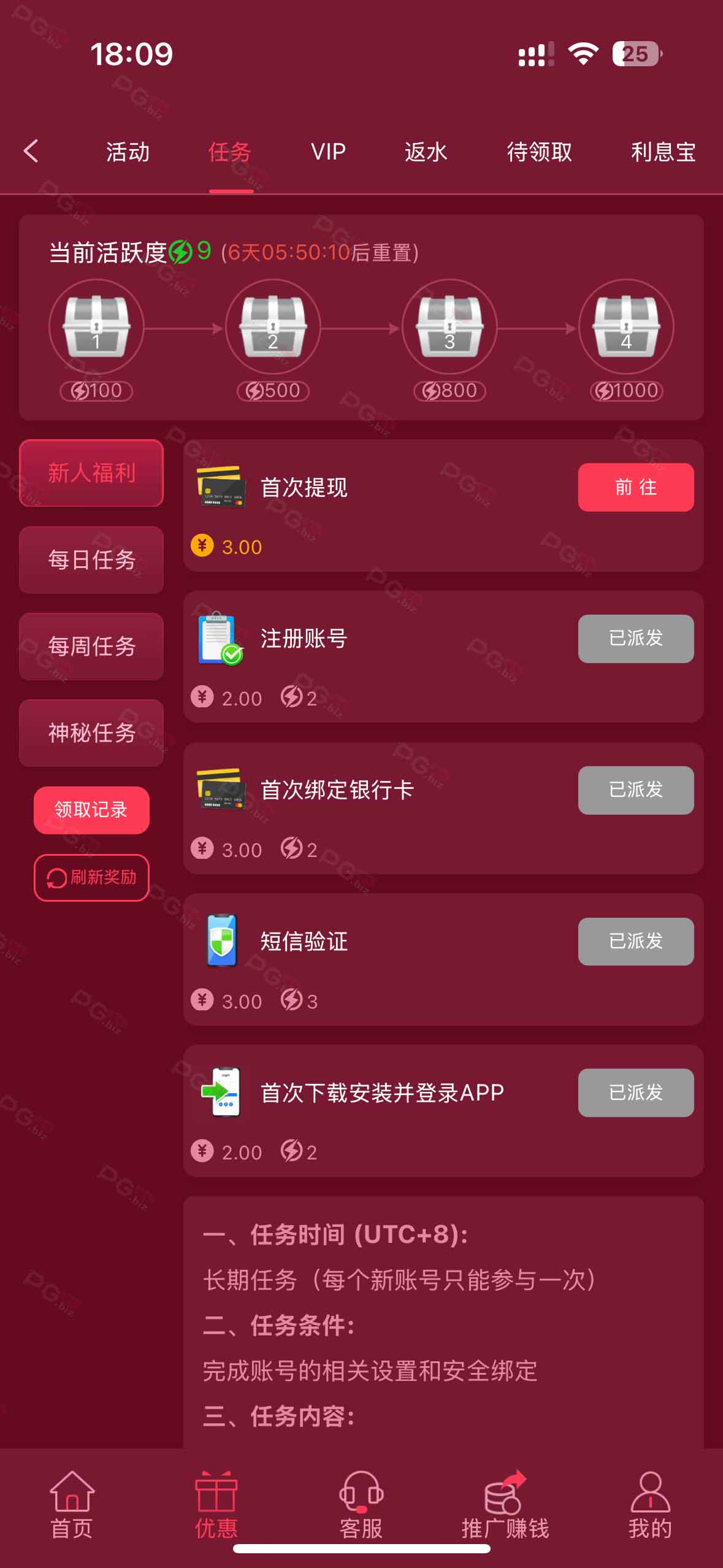The height and width of the screenshot is (1568, 723).
Task: Tap 前往 for the 首次提现 task
Action: pos(636,487)
